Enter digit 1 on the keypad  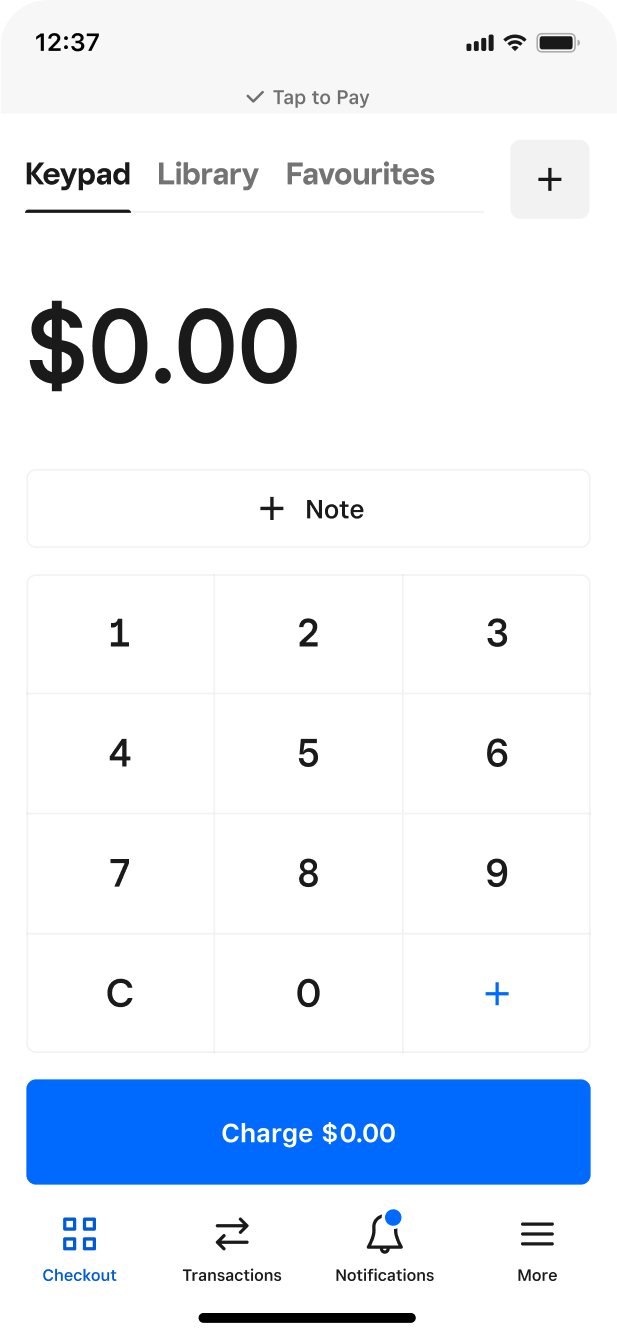(120, 634)
